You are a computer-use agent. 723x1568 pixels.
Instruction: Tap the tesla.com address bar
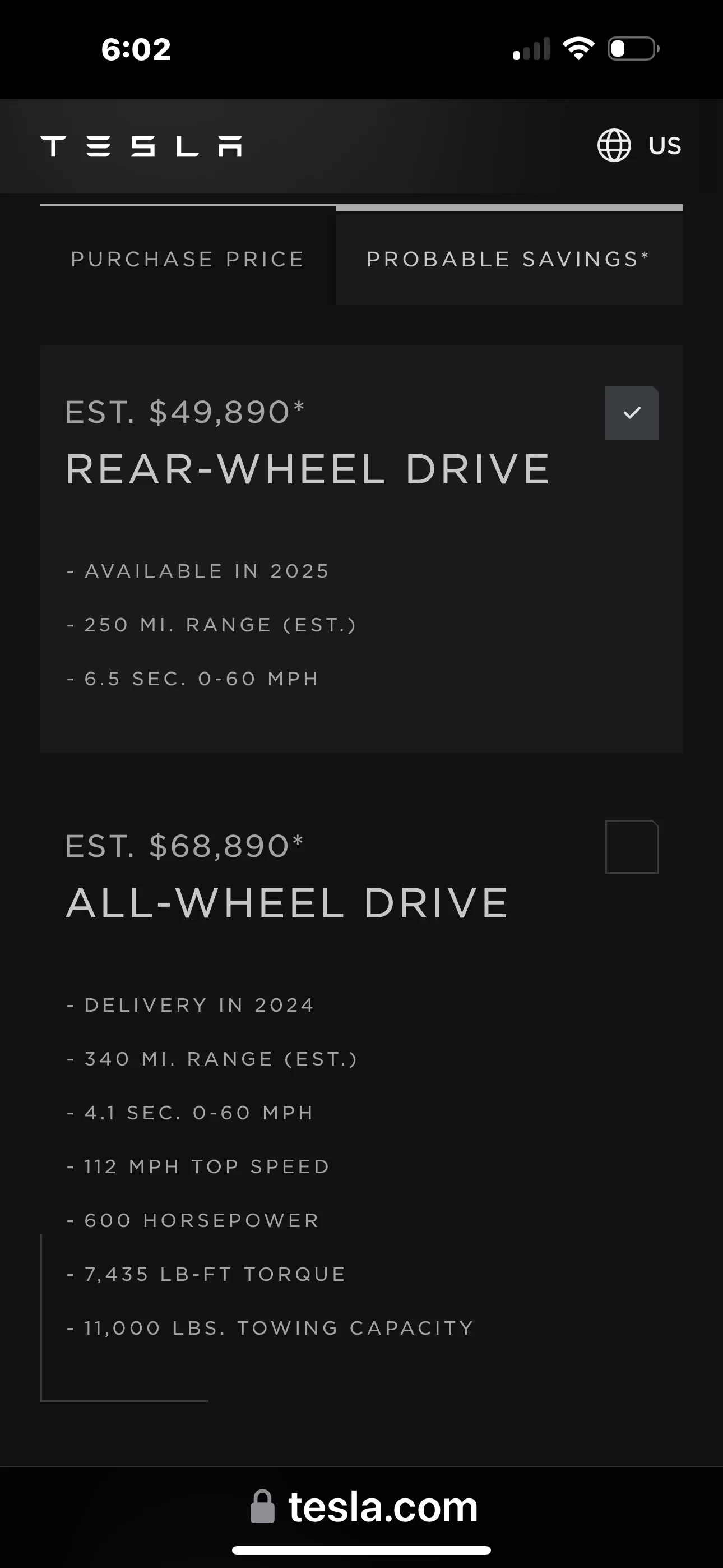pos(364,1507)
